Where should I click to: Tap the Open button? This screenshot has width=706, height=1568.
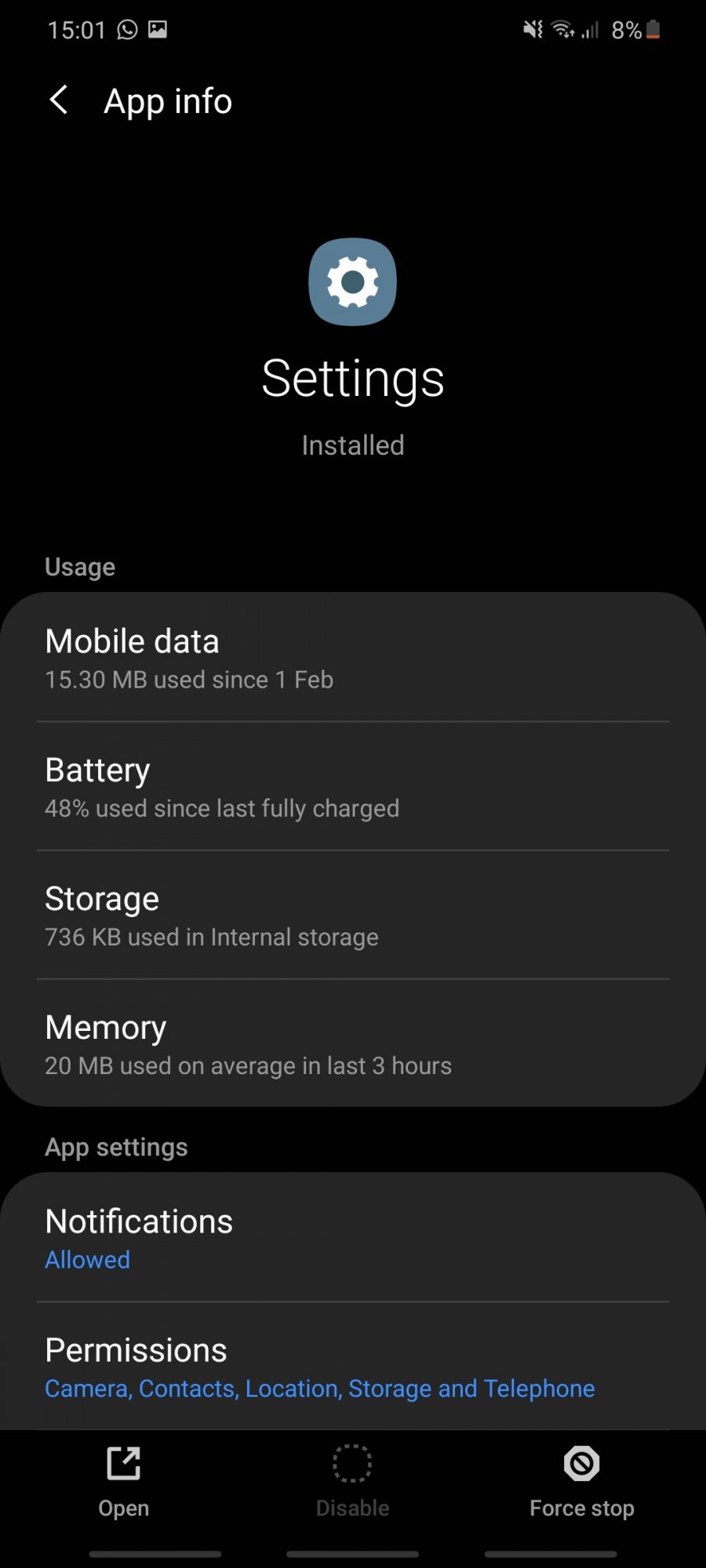click(x=124, y=1482)
